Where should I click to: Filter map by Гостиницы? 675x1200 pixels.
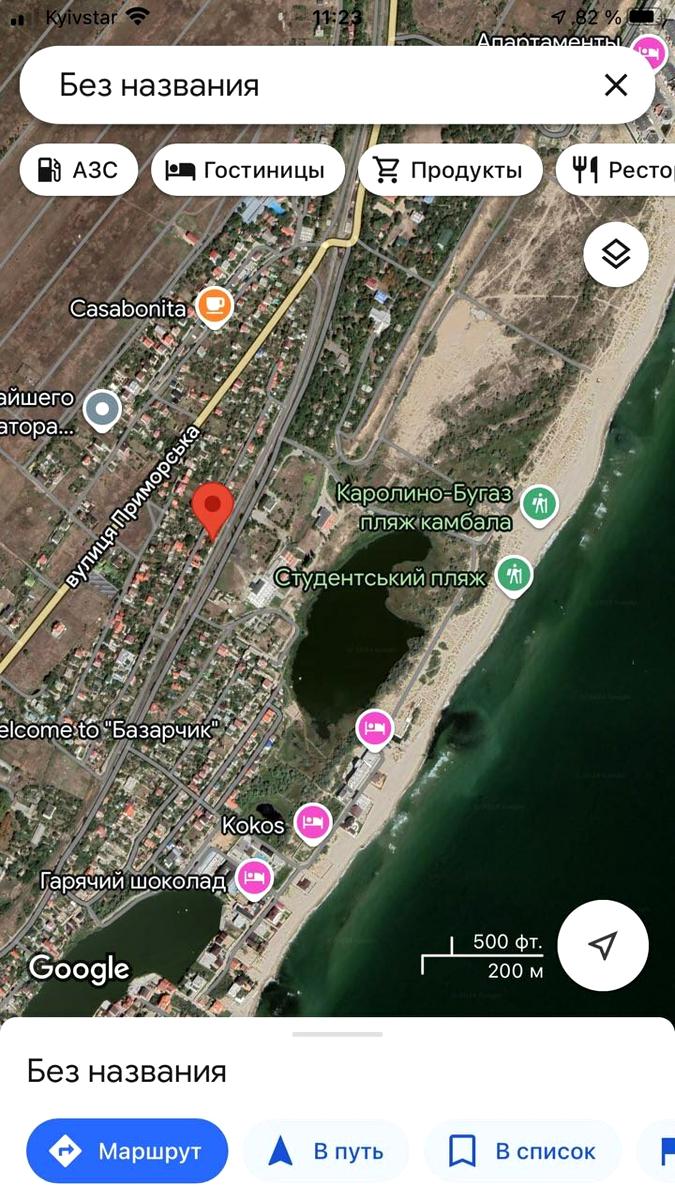point(247,170)
